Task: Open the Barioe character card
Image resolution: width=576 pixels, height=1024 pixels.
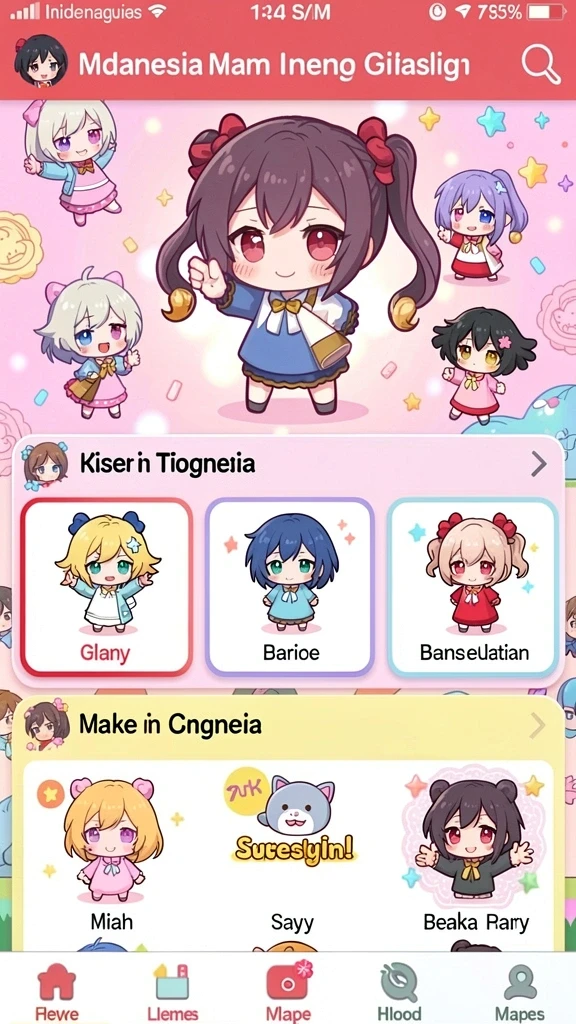Action: point(291,587)
